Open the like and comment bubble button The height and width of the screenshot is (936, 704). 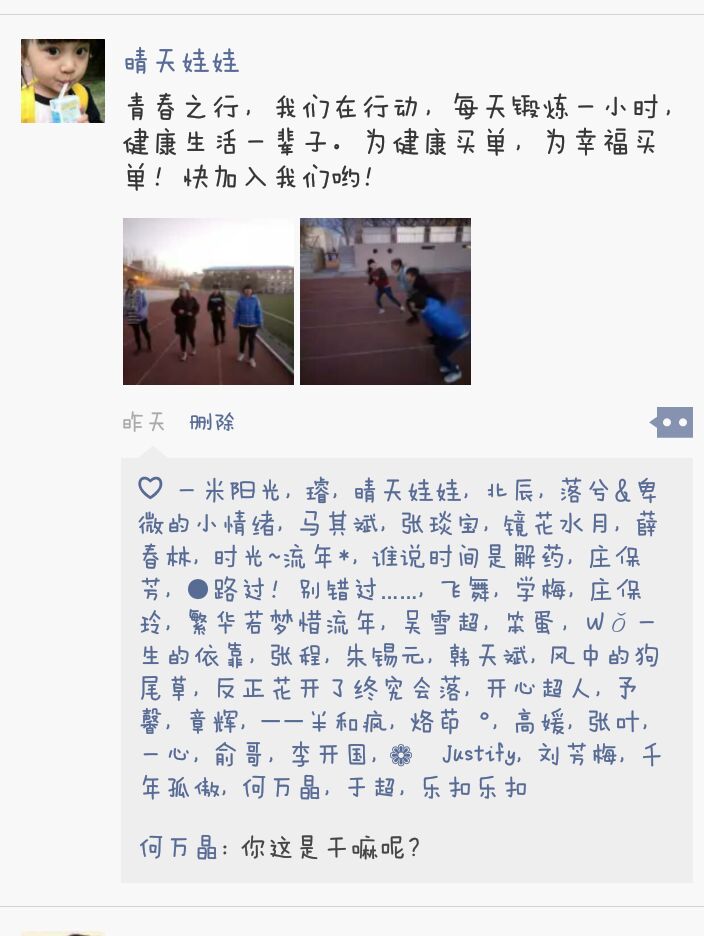point(673,422)
